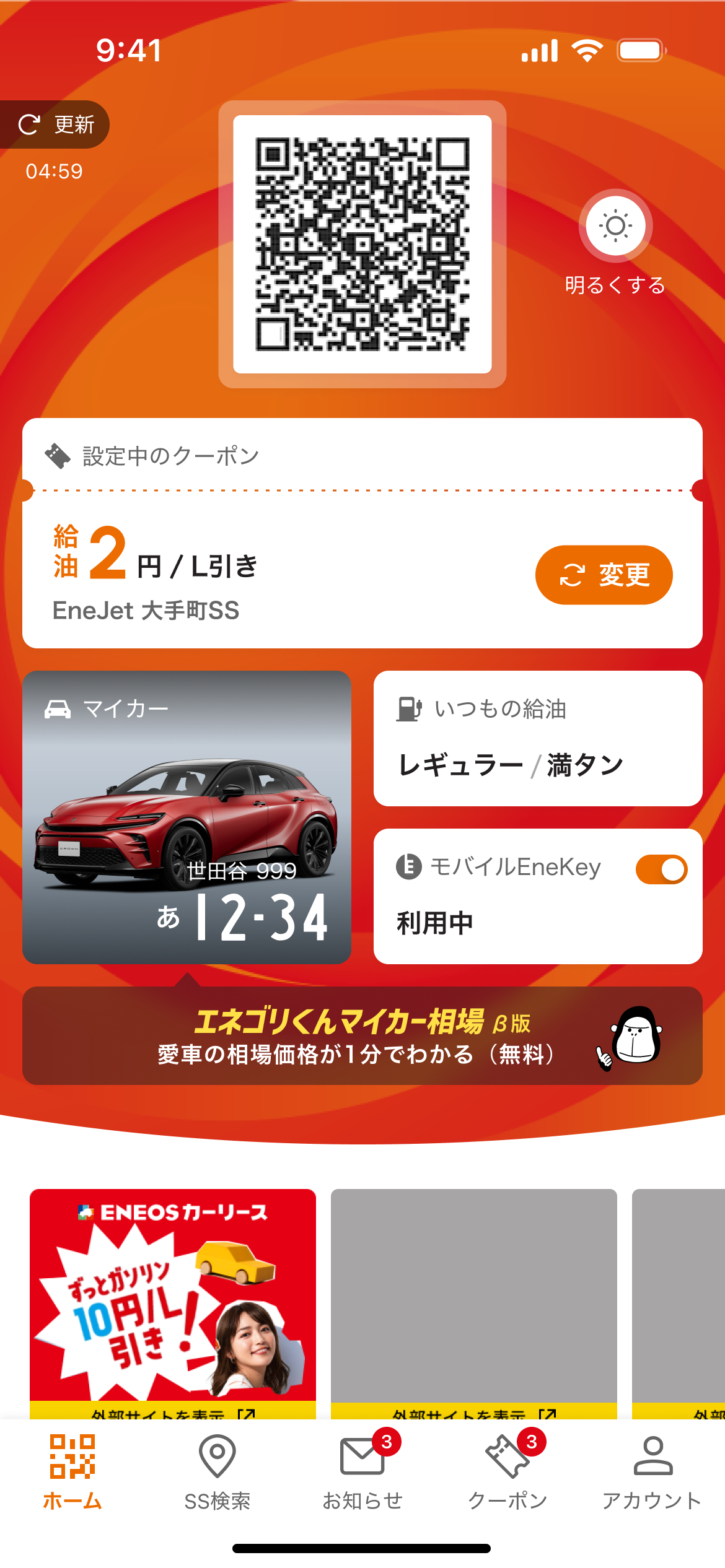The height and width of the screenshot is (1568, 725).
Task: Open いつもの給油 fueling settings
Action: point(537,738)
